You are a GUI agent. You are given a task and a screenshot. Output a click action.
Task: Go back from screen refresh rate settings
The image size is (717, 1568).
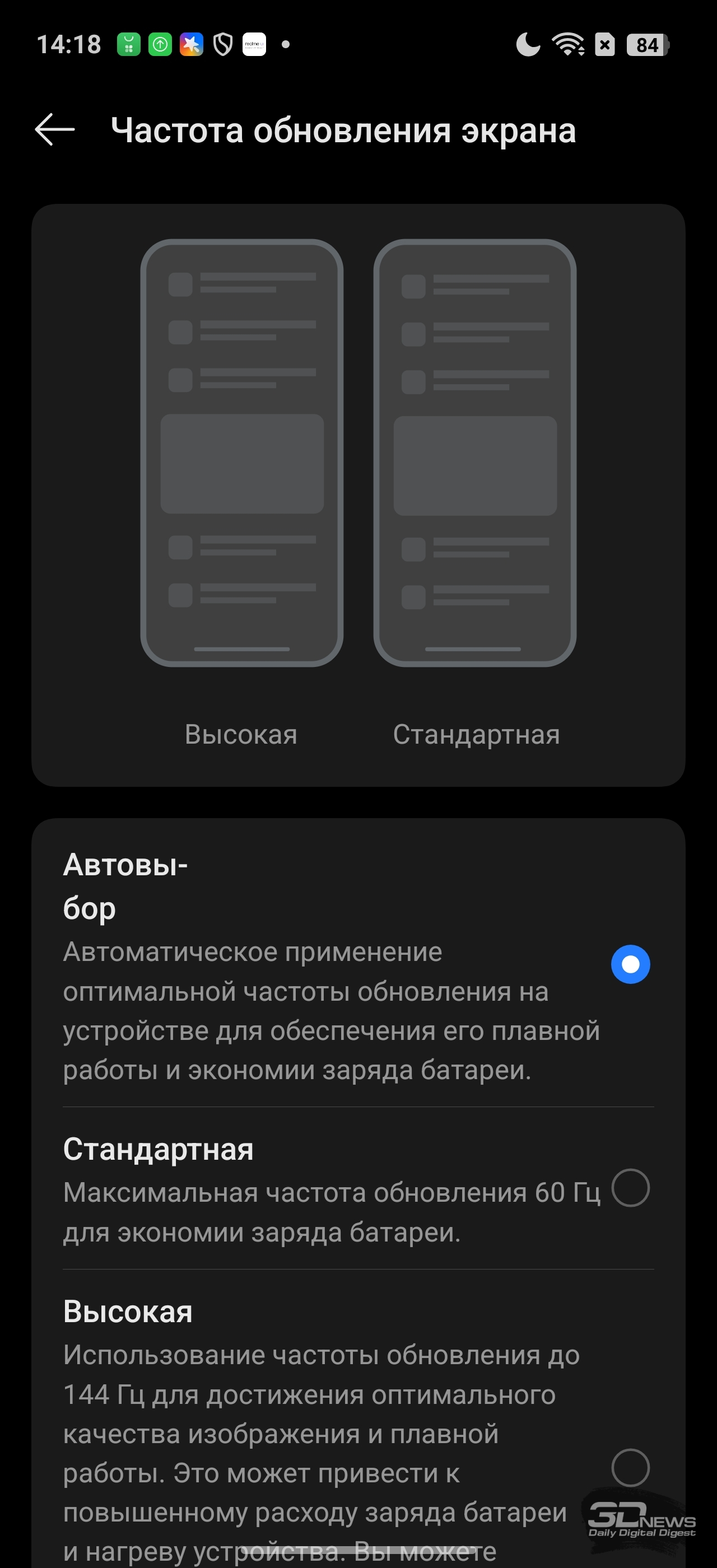tap(55, 130)
